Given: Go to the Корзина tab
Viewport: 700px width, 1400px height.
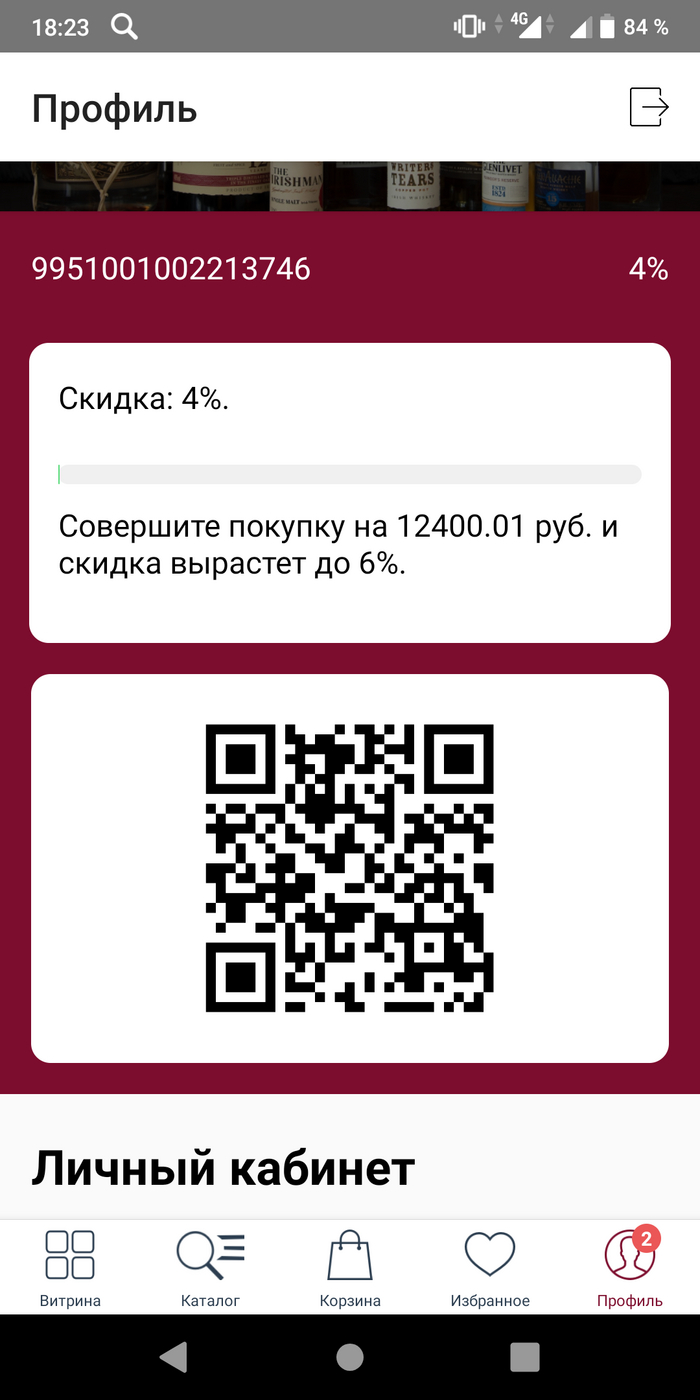Looking at the screenshot, I should [350, 1267].
